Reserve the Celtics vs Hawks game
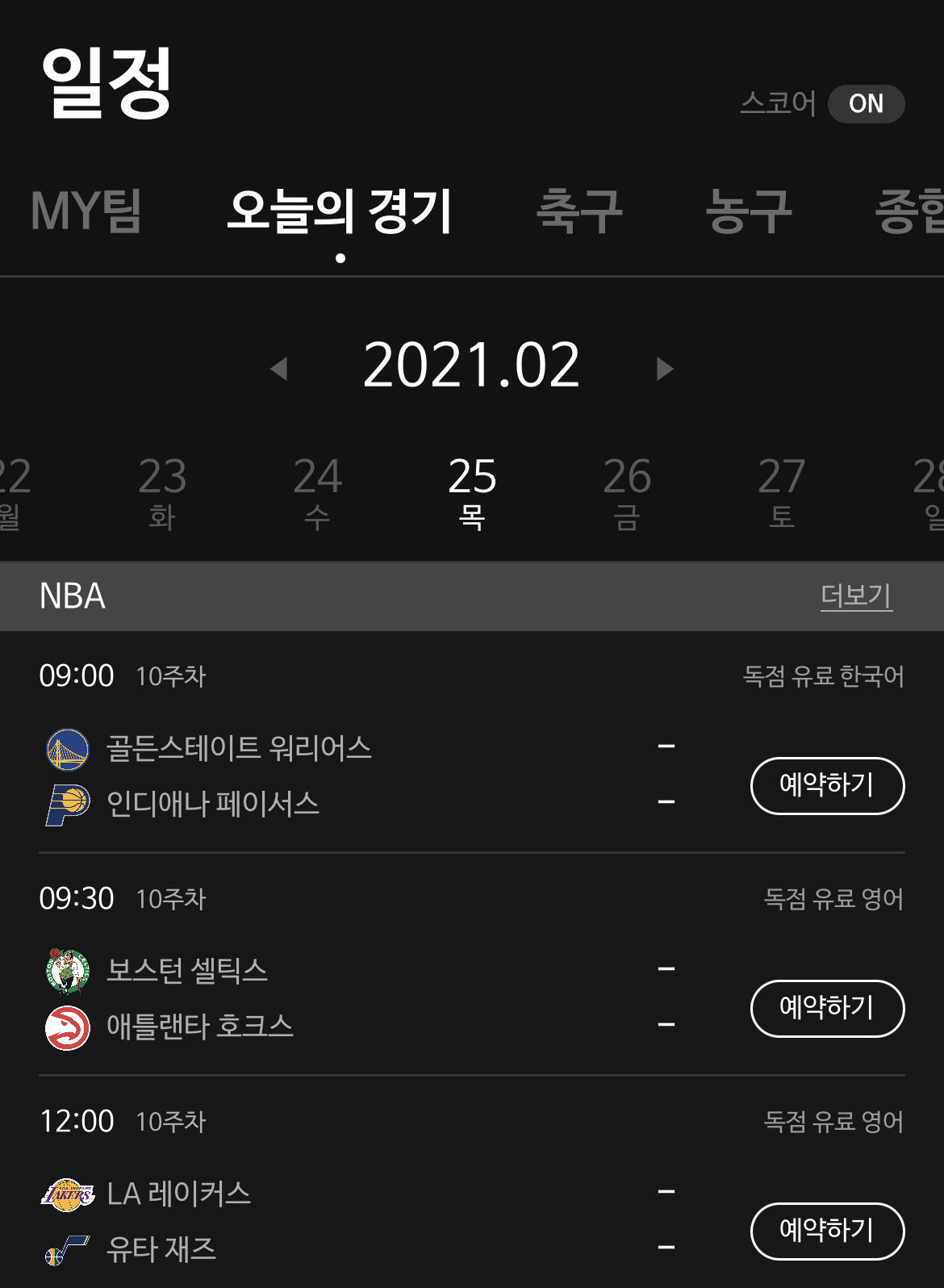Image resolution: width=944 pixels, height=1288 pixels. point(828,1009)
